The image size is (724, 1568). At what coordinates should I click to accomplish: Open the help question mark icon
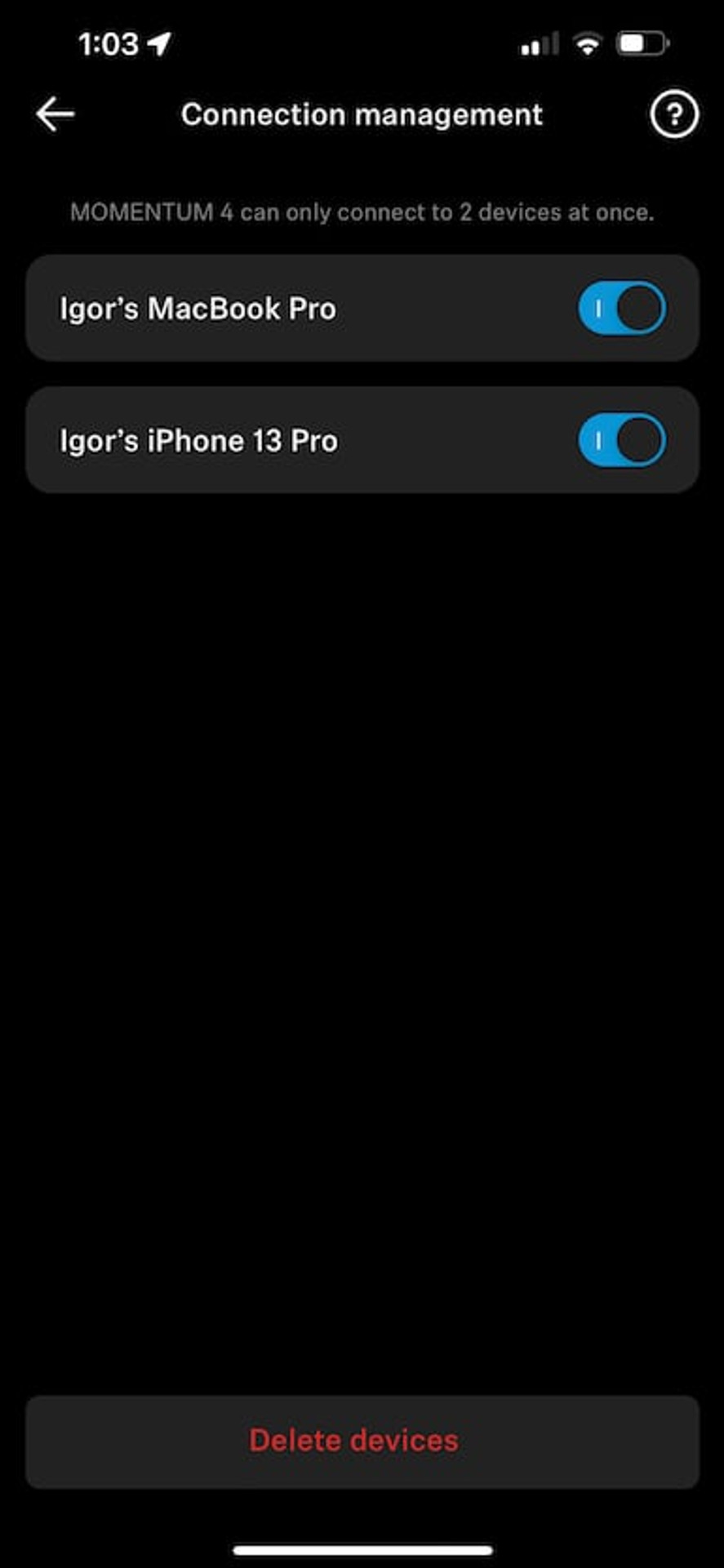point(673,114)
